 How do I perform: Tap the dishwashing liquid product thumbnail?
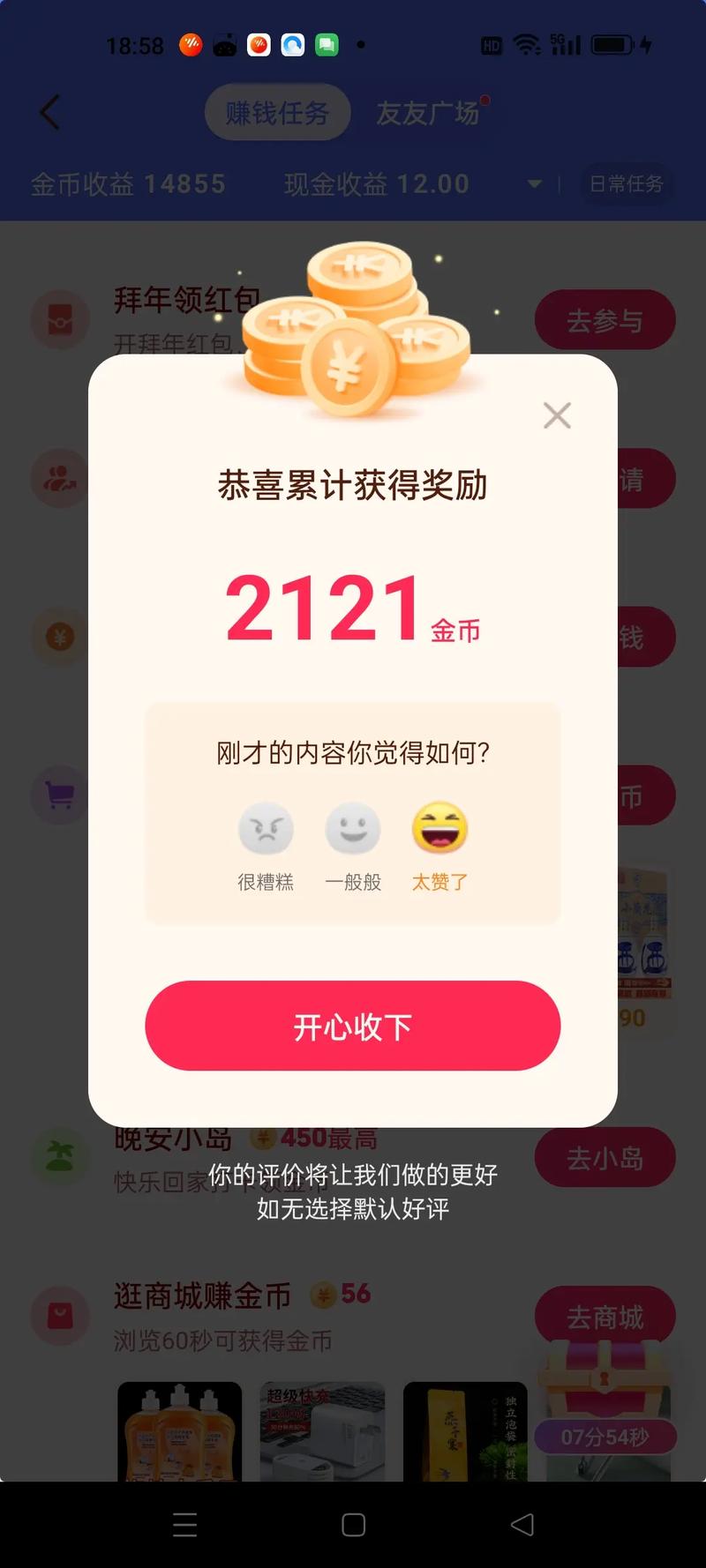pos(179,1431)
